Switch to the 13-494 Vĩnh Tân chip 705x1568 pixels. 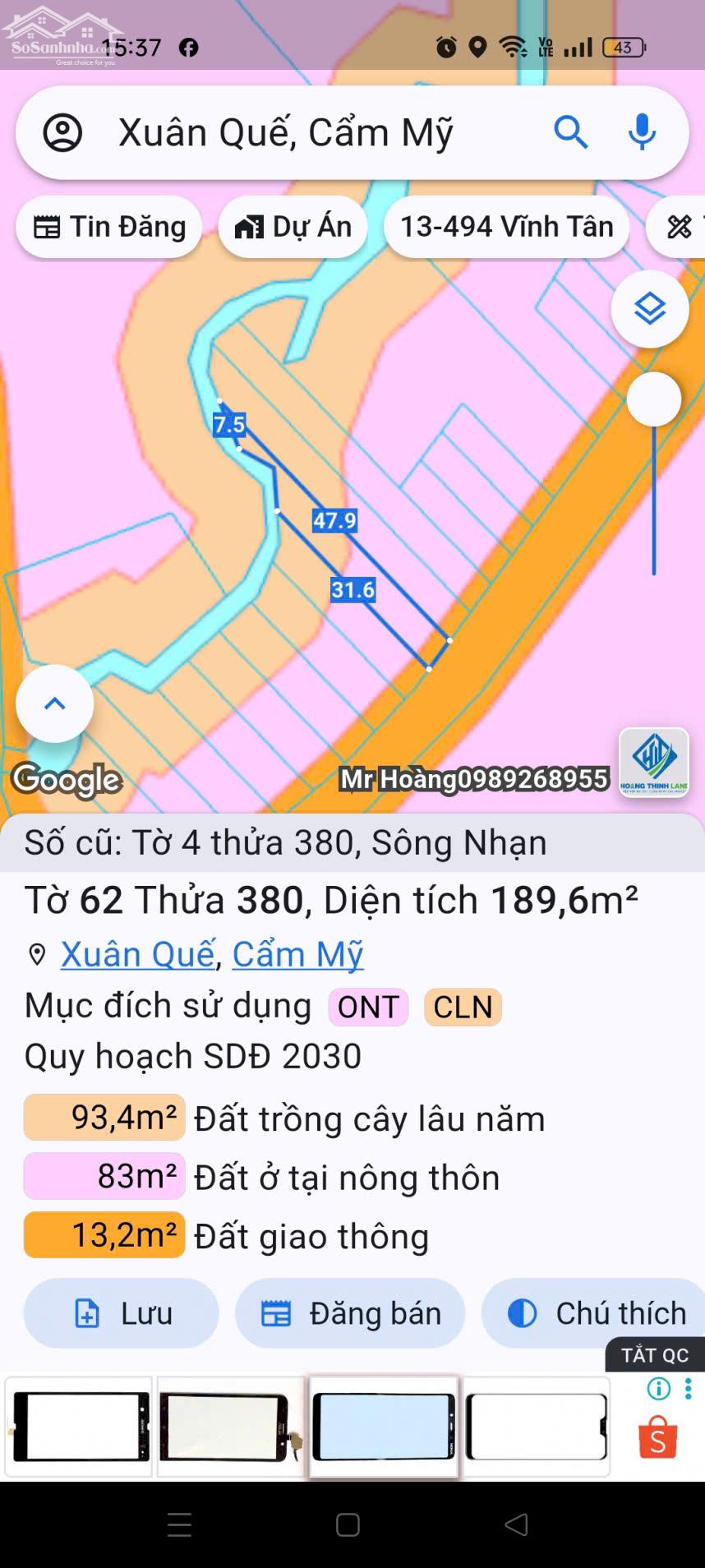[506, 227]
